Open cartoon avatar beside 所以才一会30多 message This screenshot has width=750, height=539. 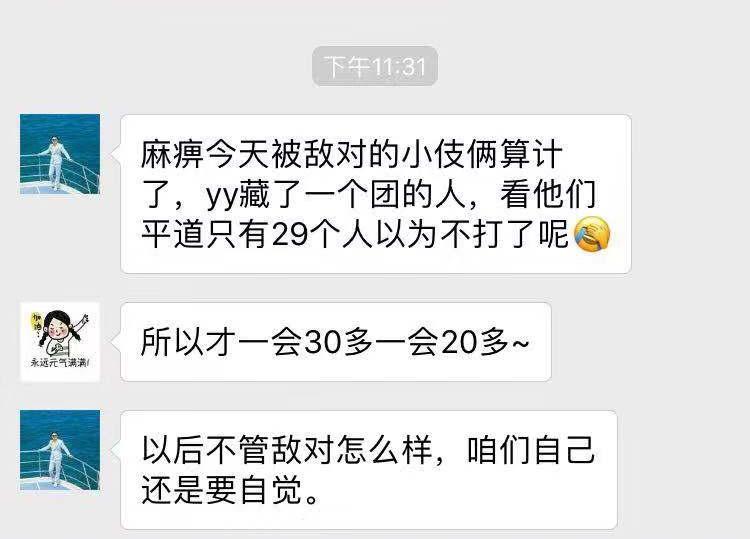60,342
